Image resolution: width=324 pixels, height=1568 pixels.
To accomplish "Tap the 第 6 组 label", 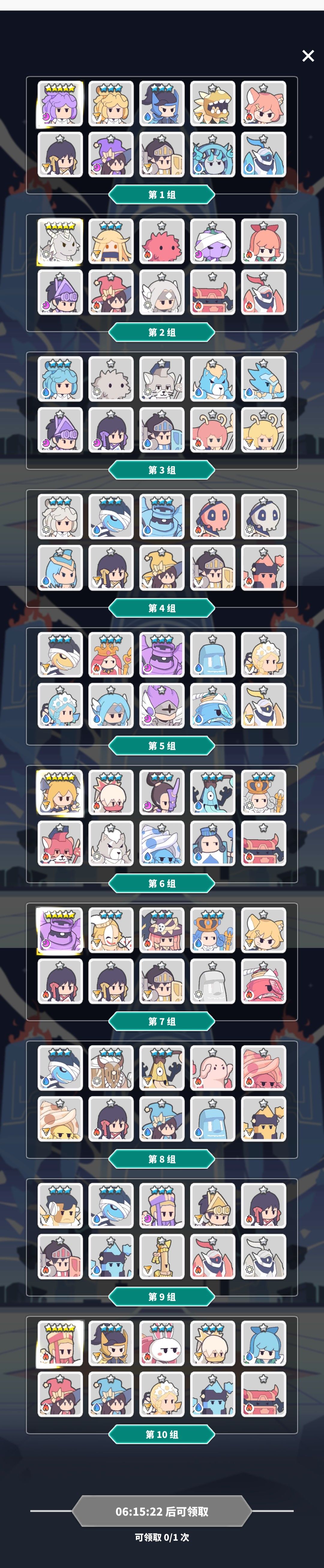I will tap(162, 883).
